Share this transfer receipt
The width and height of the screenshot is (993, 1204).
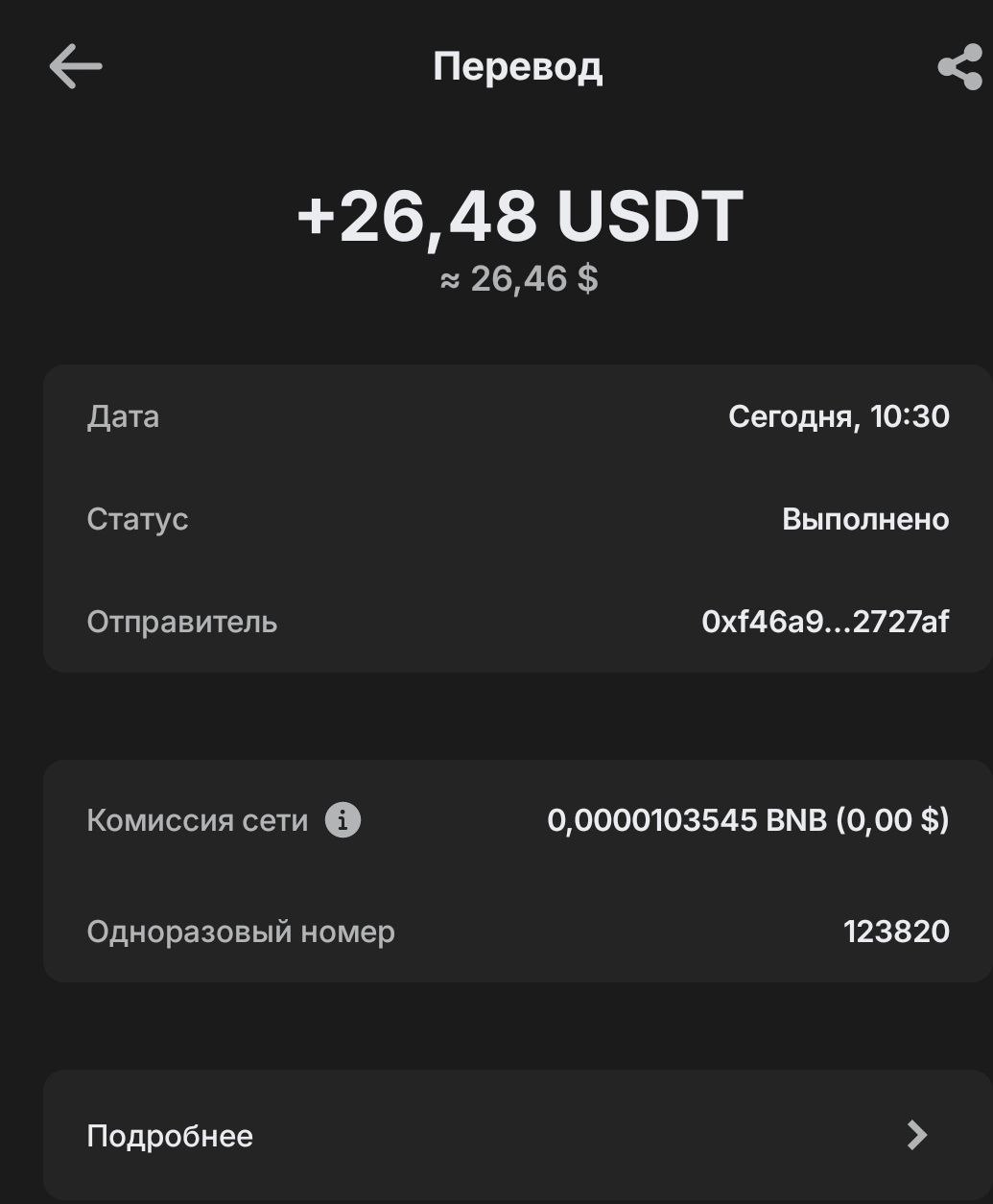[x=958, y=67]
